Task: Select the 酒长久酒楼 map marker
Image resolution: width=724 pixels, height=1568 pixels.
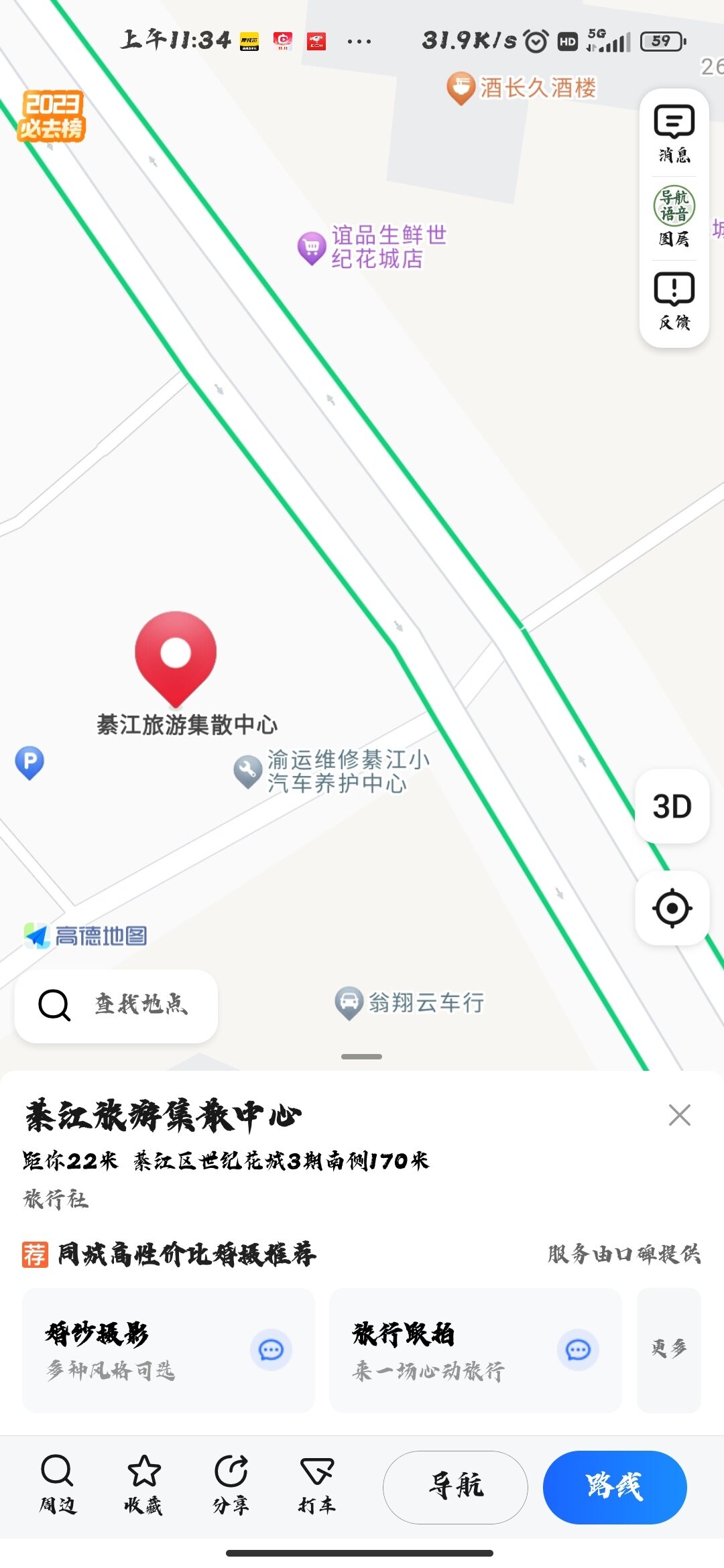Action: point(461,88)
